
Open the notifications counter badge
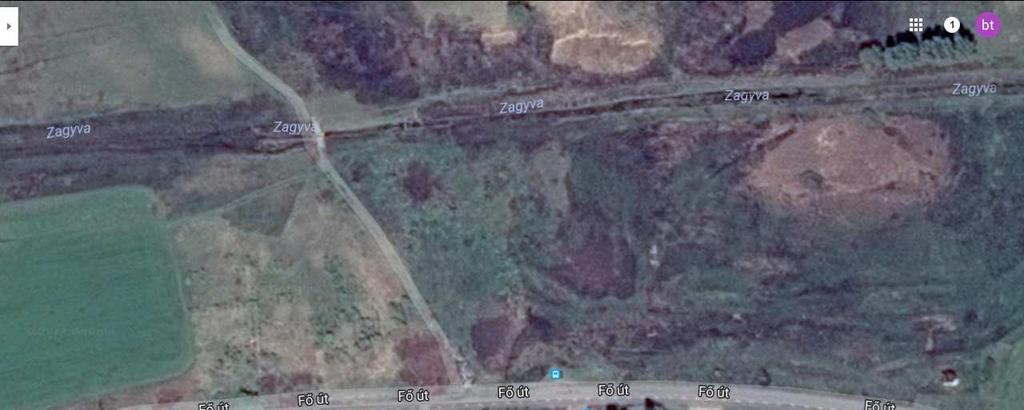pos(952,25)
